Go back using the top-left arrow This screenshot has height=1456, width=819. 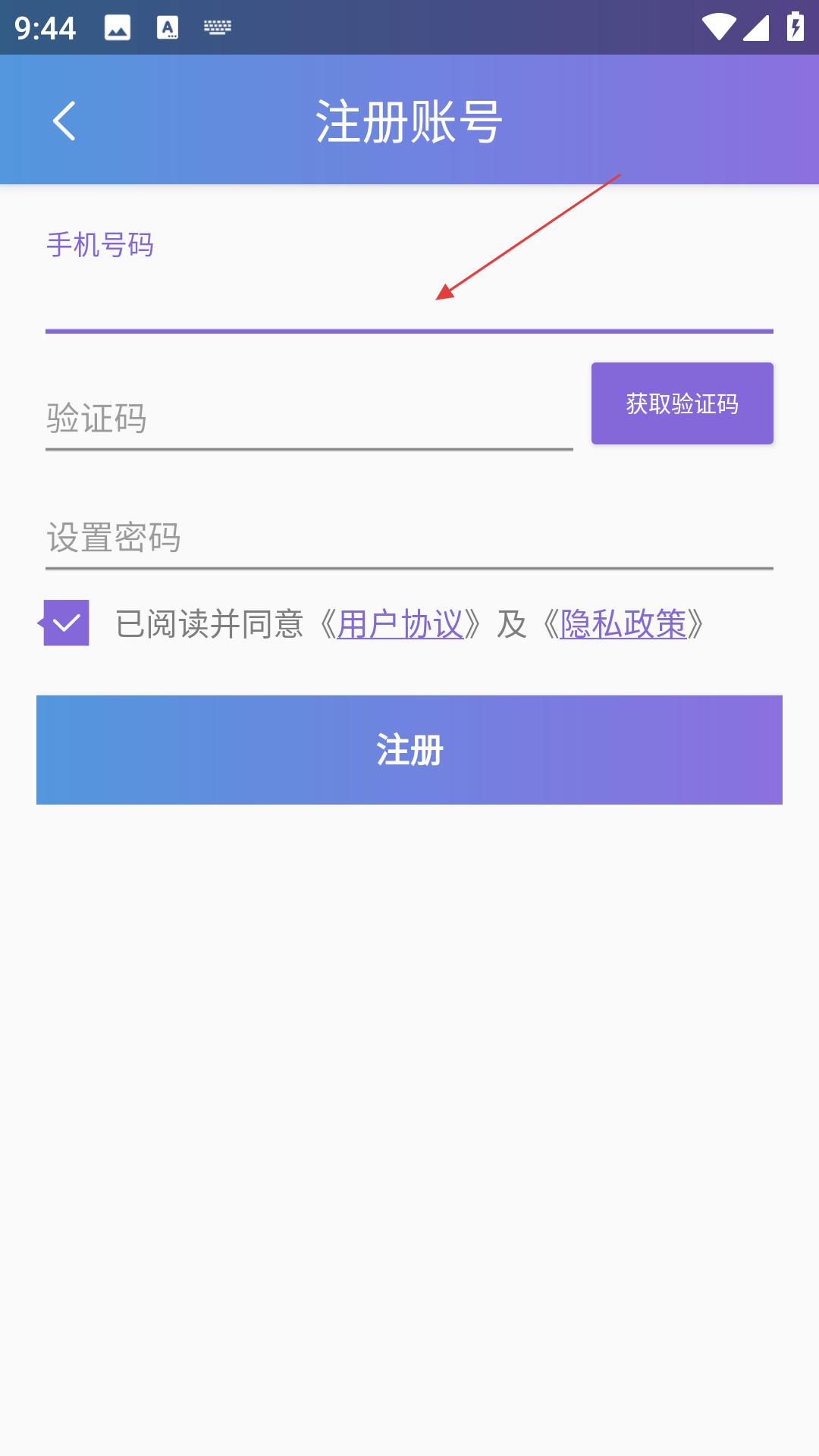(64, 121)
